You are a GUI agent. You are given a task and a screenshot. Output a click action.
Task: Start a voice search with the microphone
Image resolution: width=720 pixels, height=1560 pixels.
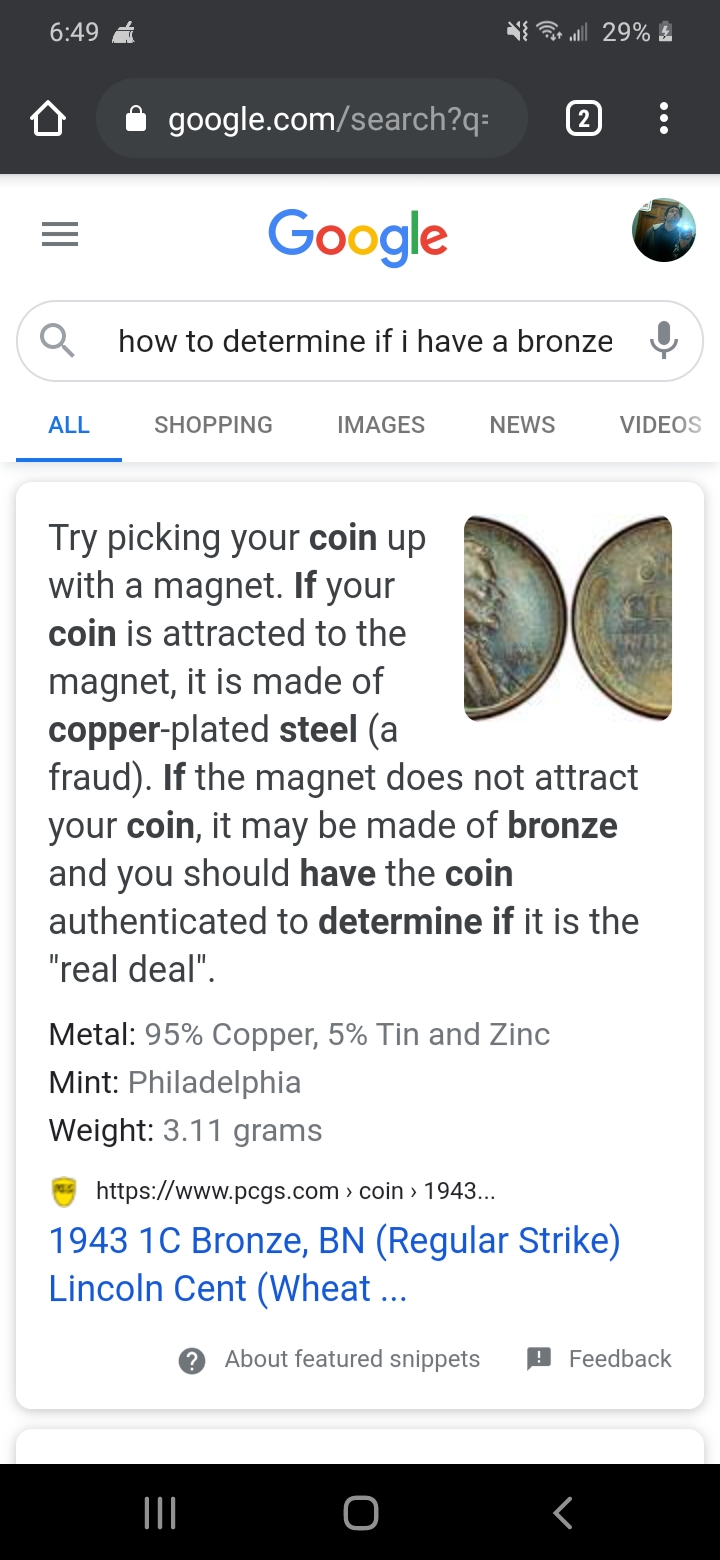point(662,342)
